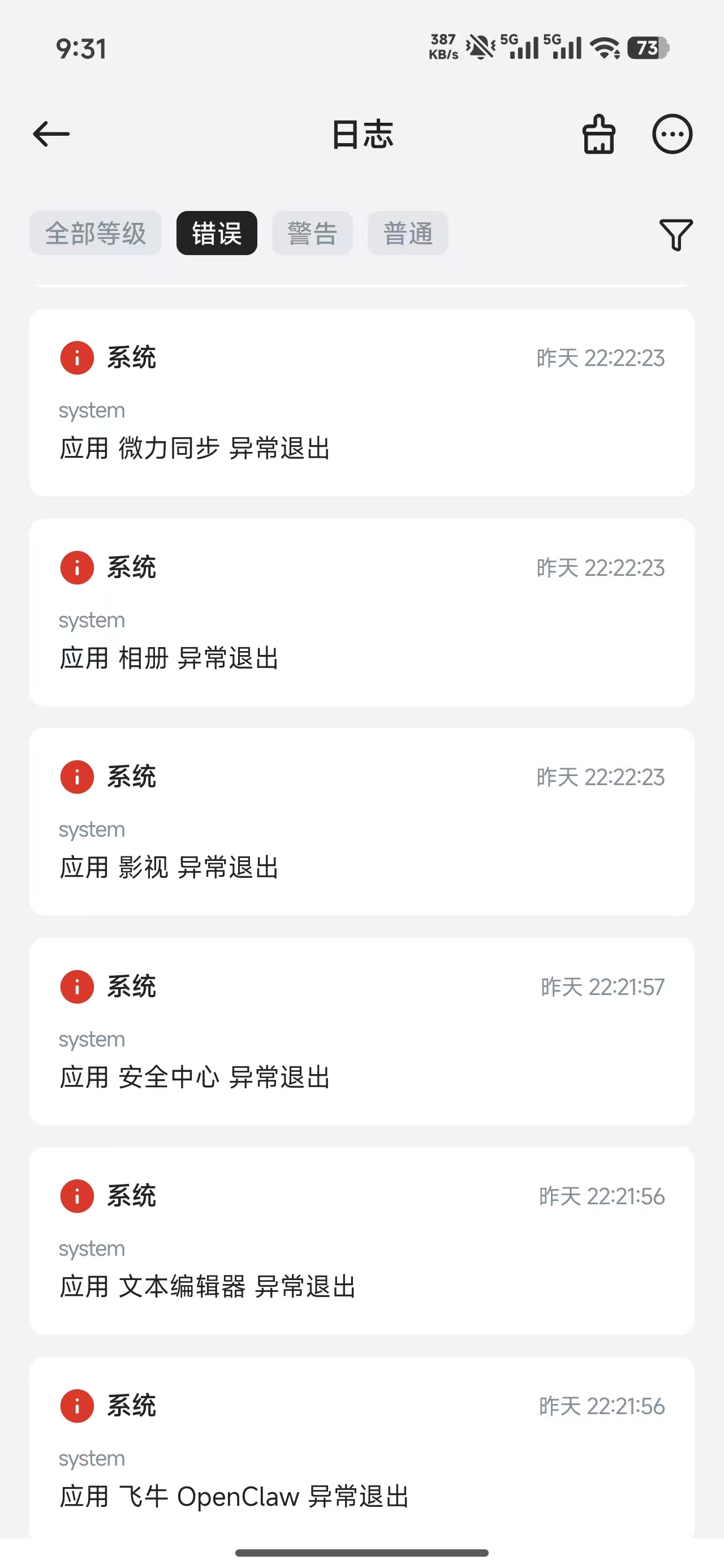Open the 文本编辑器 异常退出 log entry

361,1241
